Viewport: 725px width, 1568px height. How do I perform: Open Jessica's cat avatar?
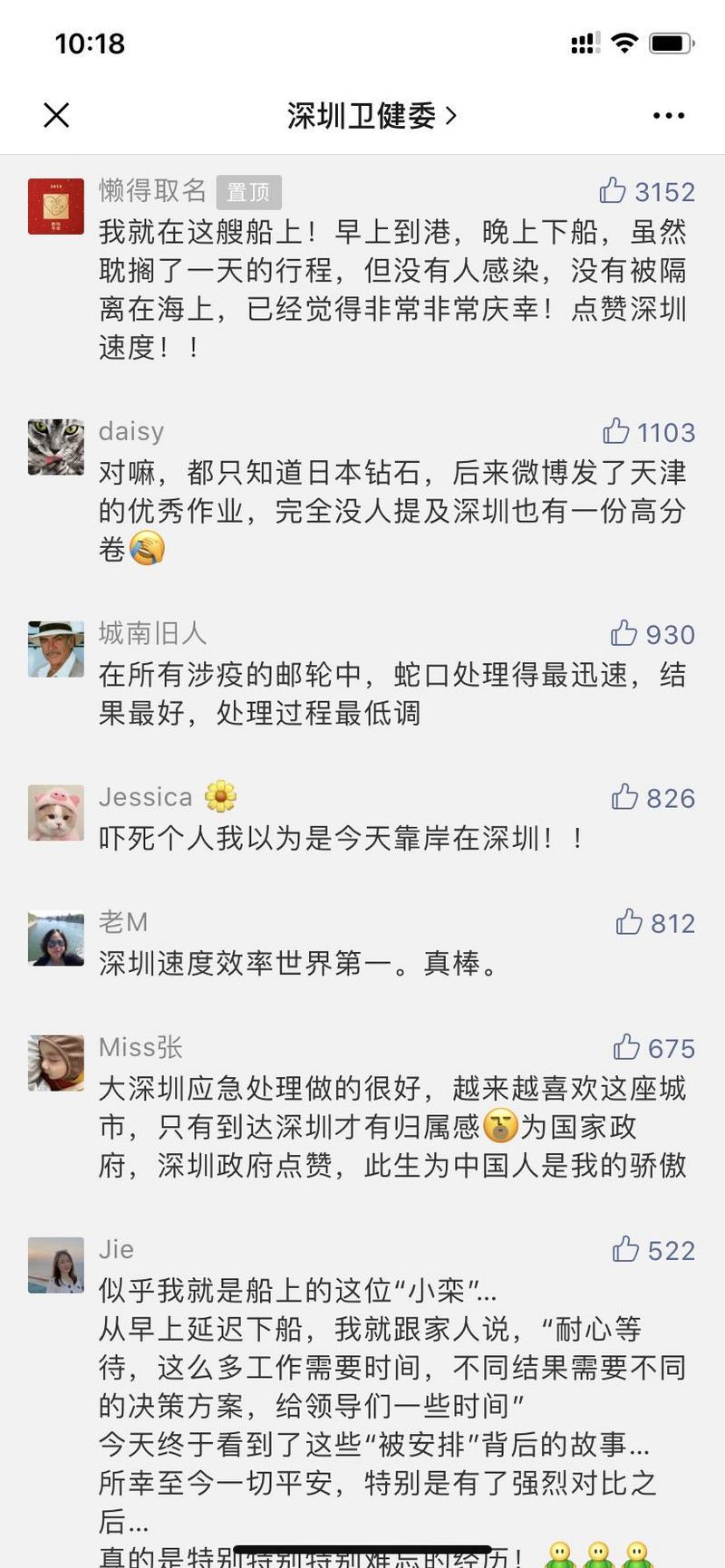(55, 813)
